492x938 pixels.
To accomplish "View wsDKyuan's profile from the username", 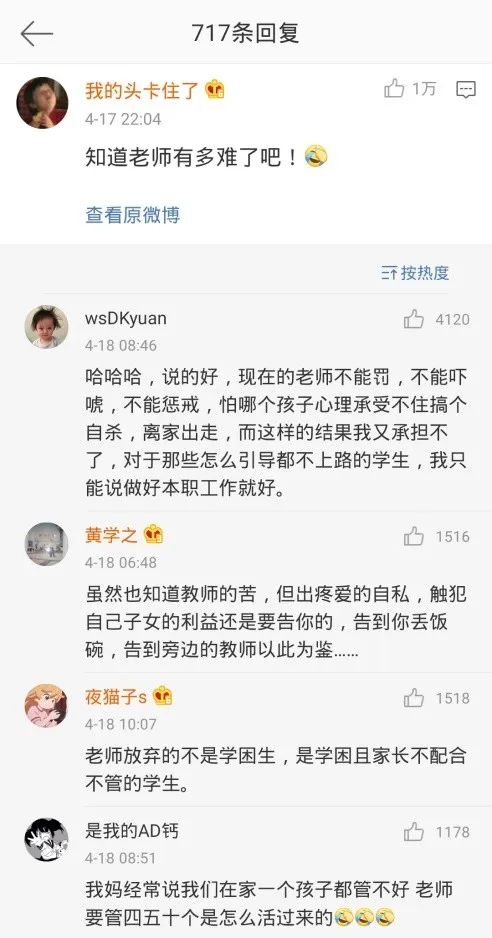I will tap(126, 318).
